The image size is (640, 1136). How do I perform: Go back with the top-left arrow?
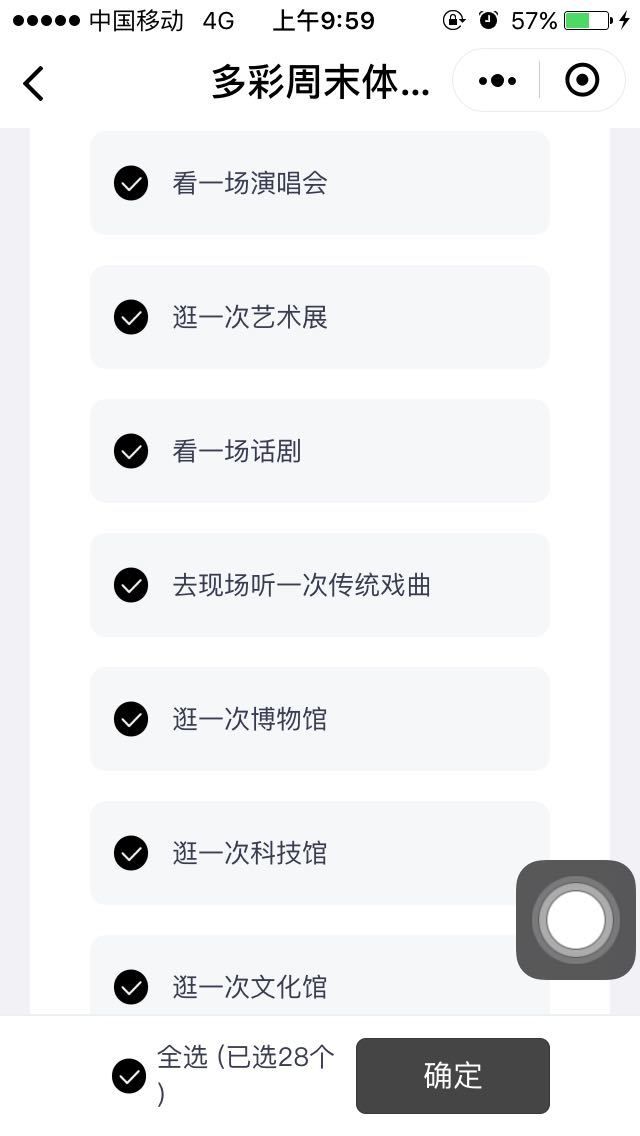coord(33,83)
